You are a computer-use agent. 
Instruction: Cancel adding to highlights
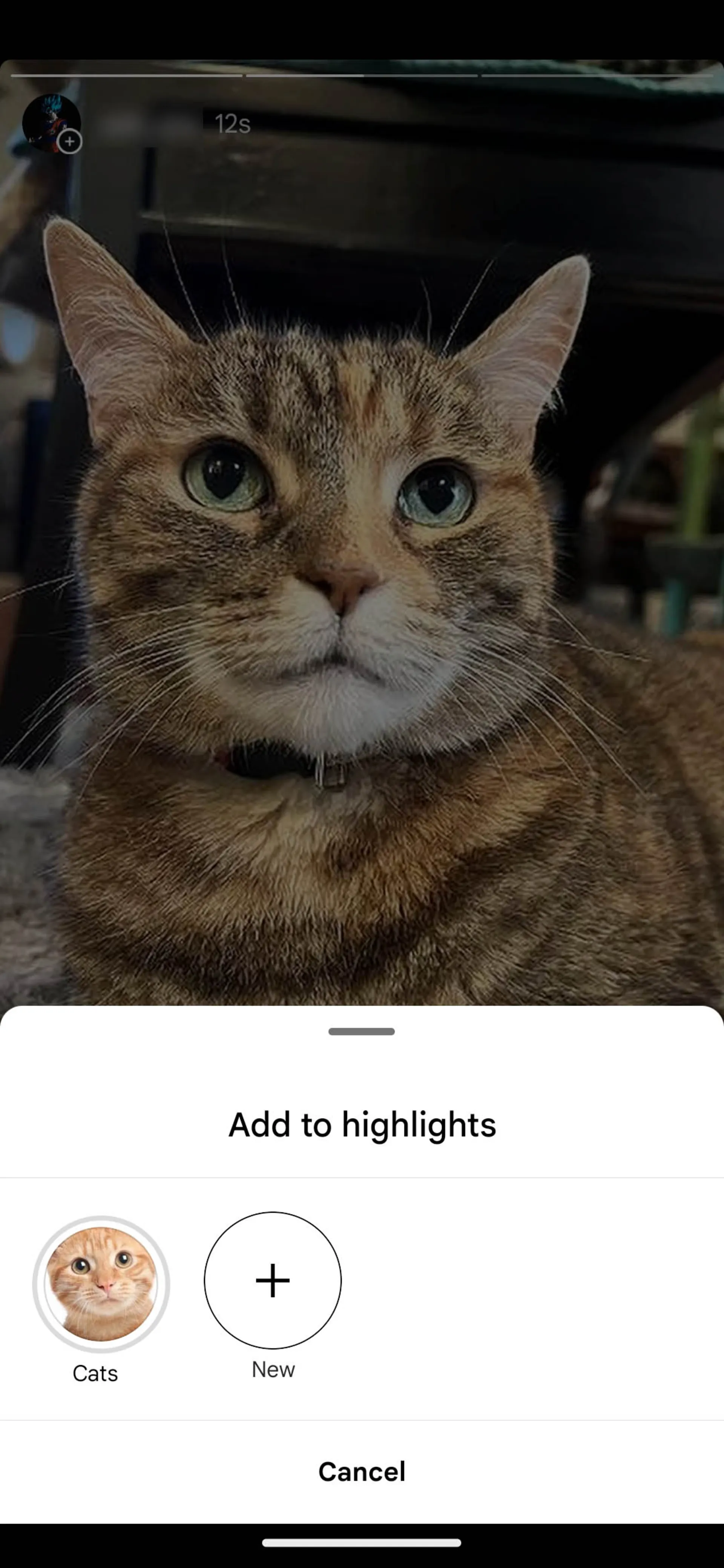coord(362,1472)
